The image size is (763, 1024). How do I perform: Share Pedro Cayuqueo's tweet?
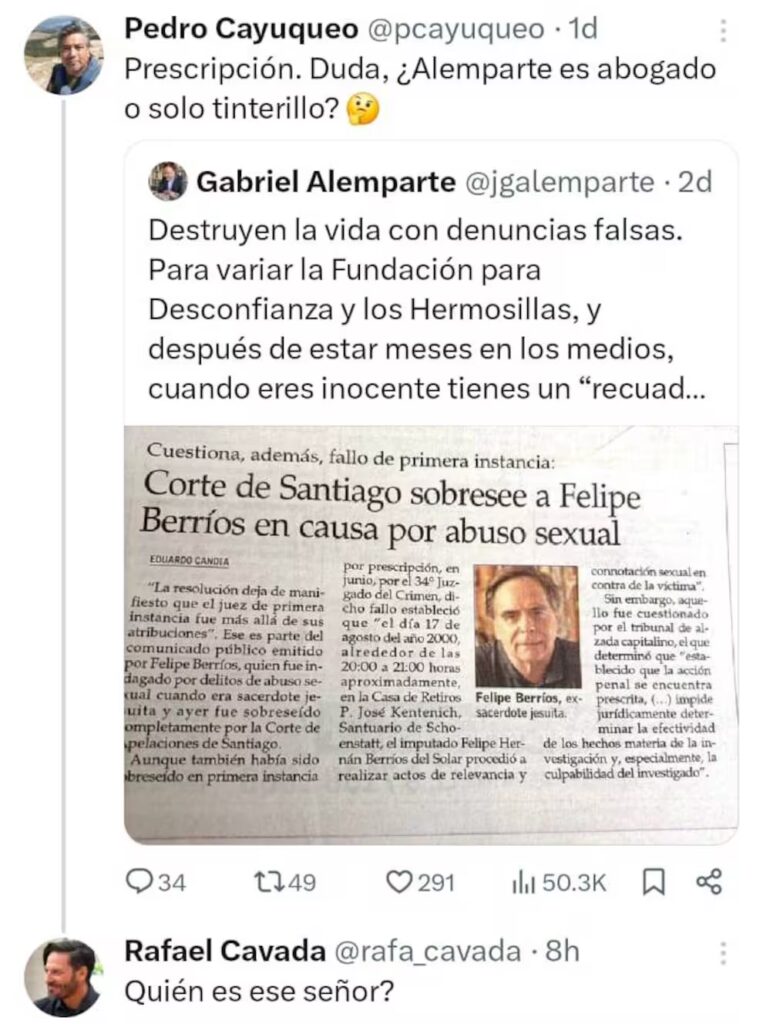pos(708,881)
